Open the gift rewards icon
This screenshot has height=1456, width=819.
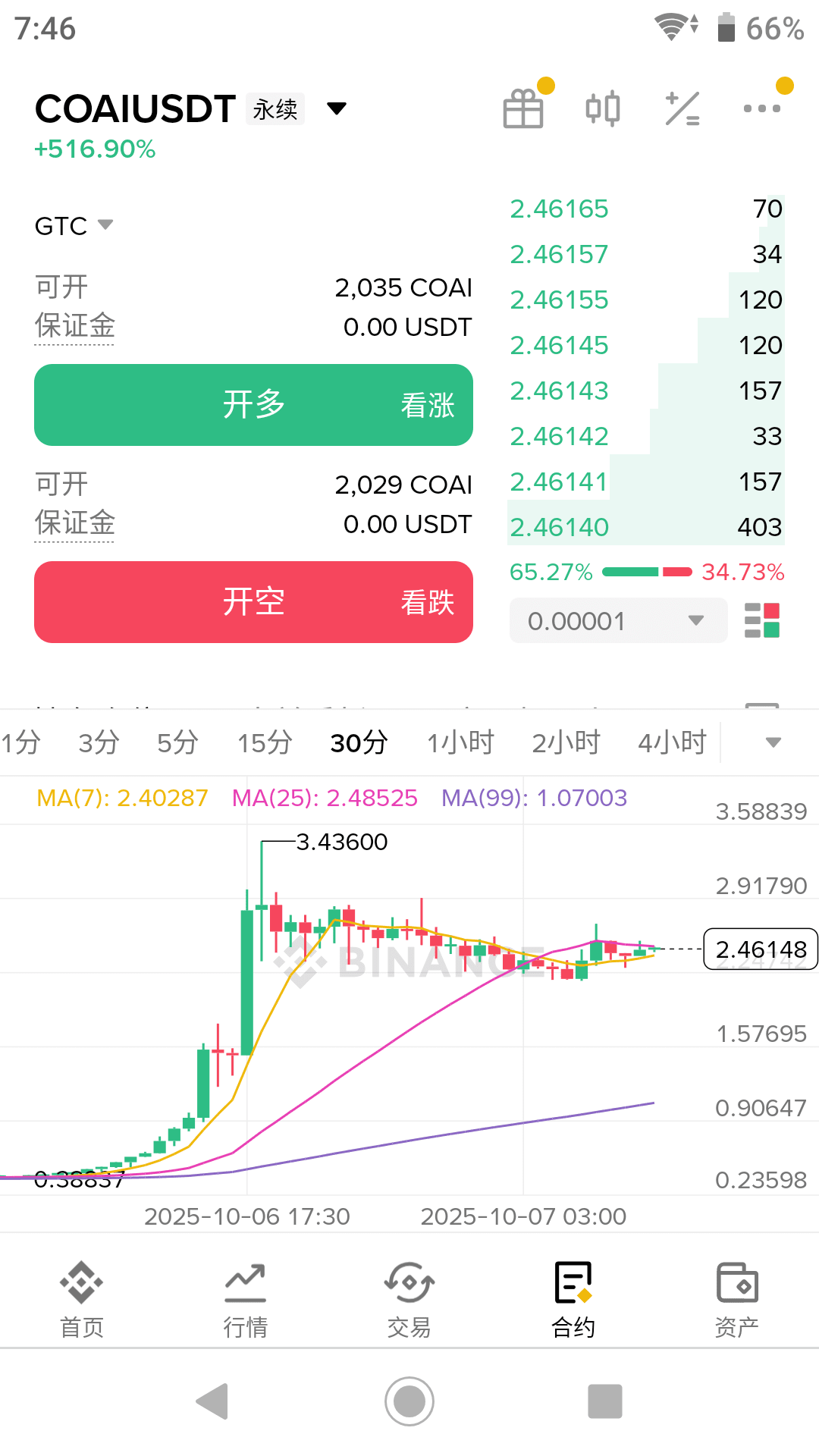coord(524,109)
